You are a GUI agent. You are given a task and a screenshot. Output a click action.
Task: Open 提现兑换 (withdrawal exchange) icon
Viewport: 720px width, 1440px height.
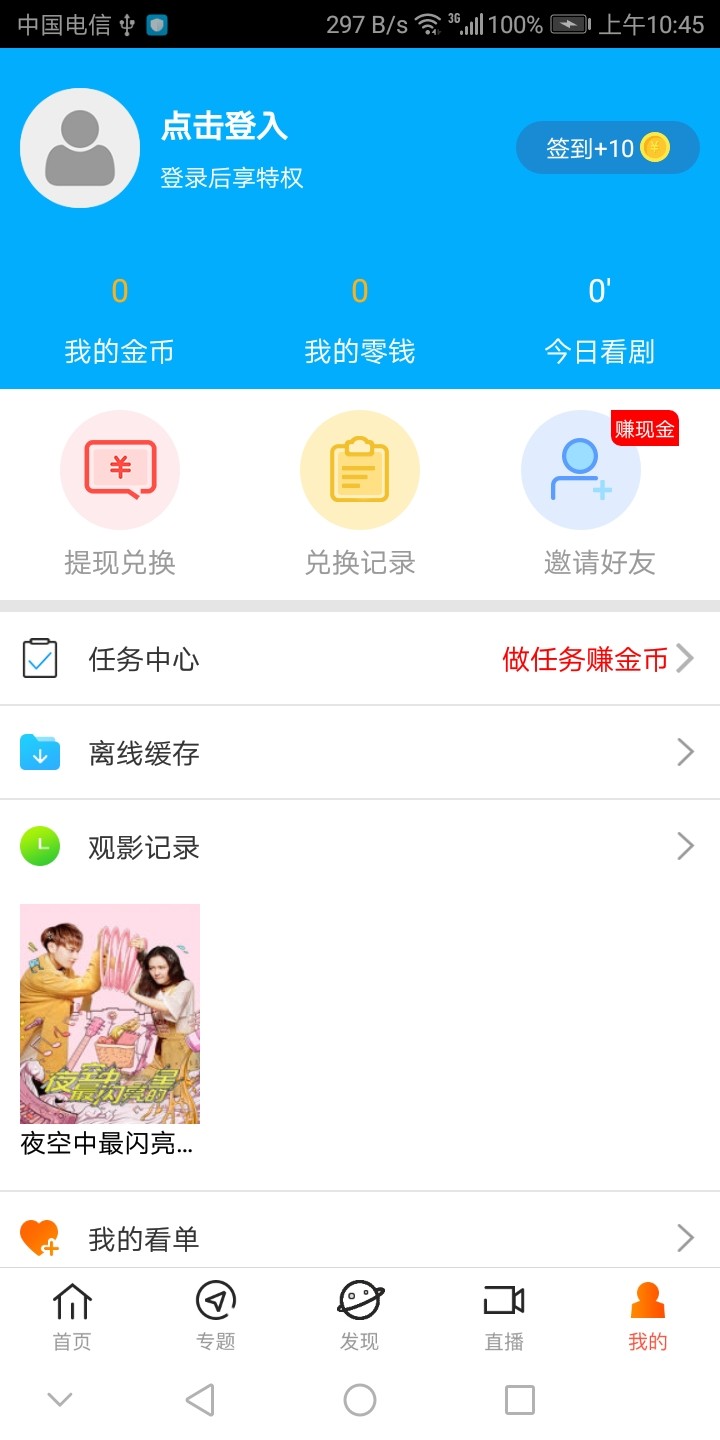120,468
